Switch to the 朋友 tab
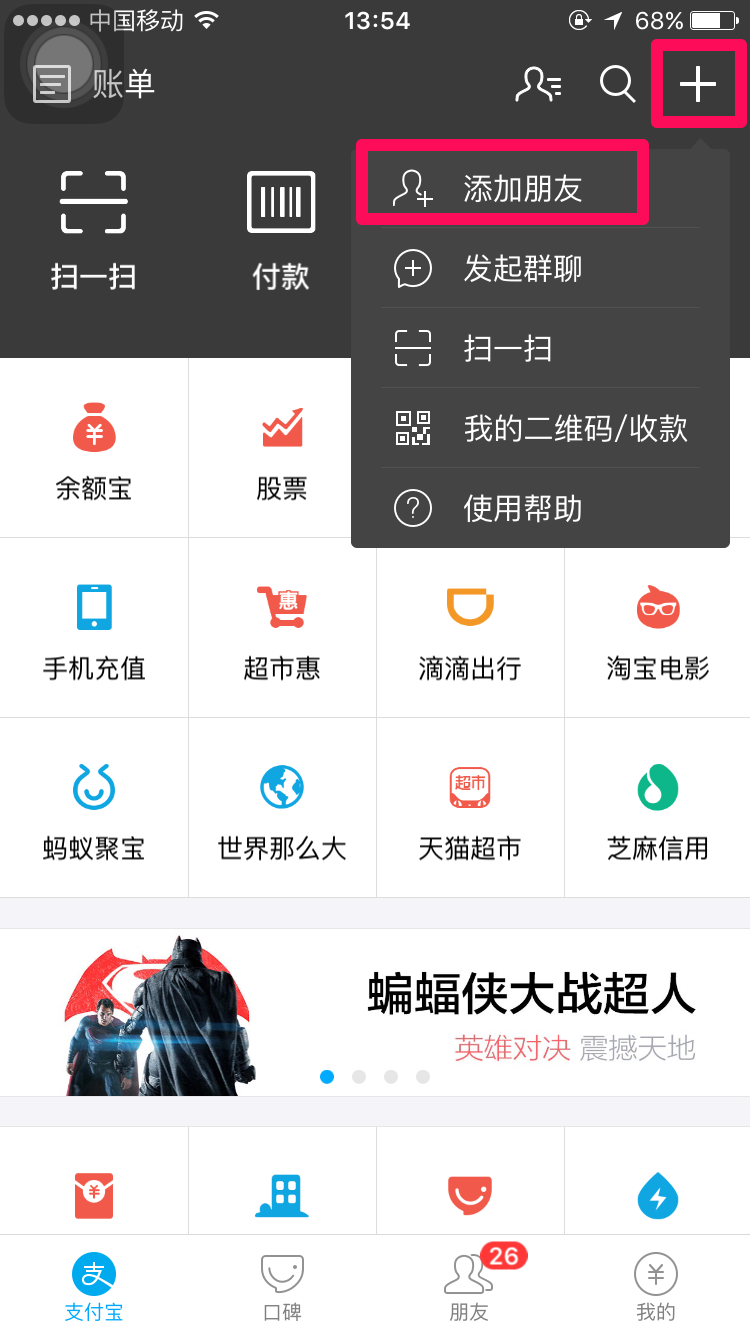This screenshot has width=750, height=1334. (x=469, y=1285)
